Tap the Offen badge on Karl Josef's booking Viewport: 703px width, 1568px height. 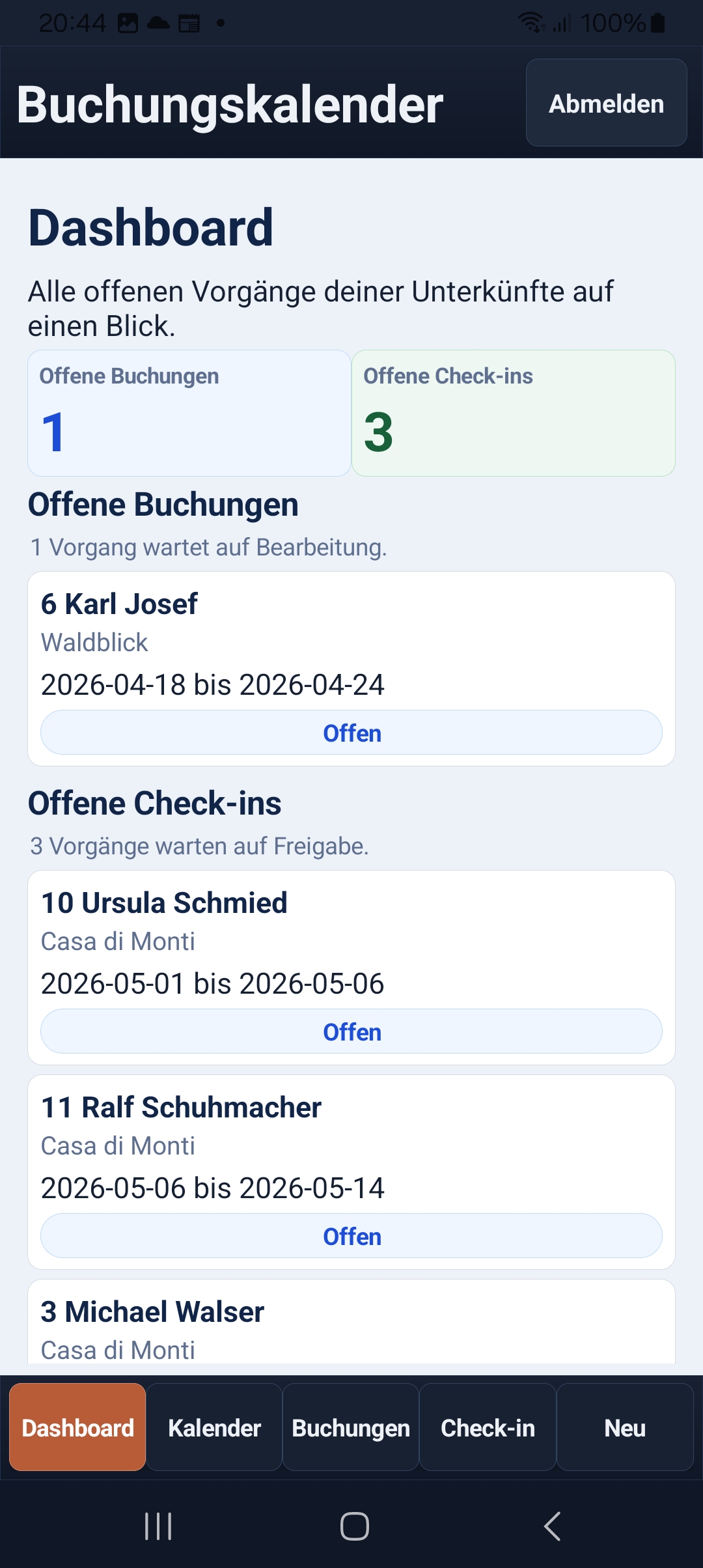point(351,733)
